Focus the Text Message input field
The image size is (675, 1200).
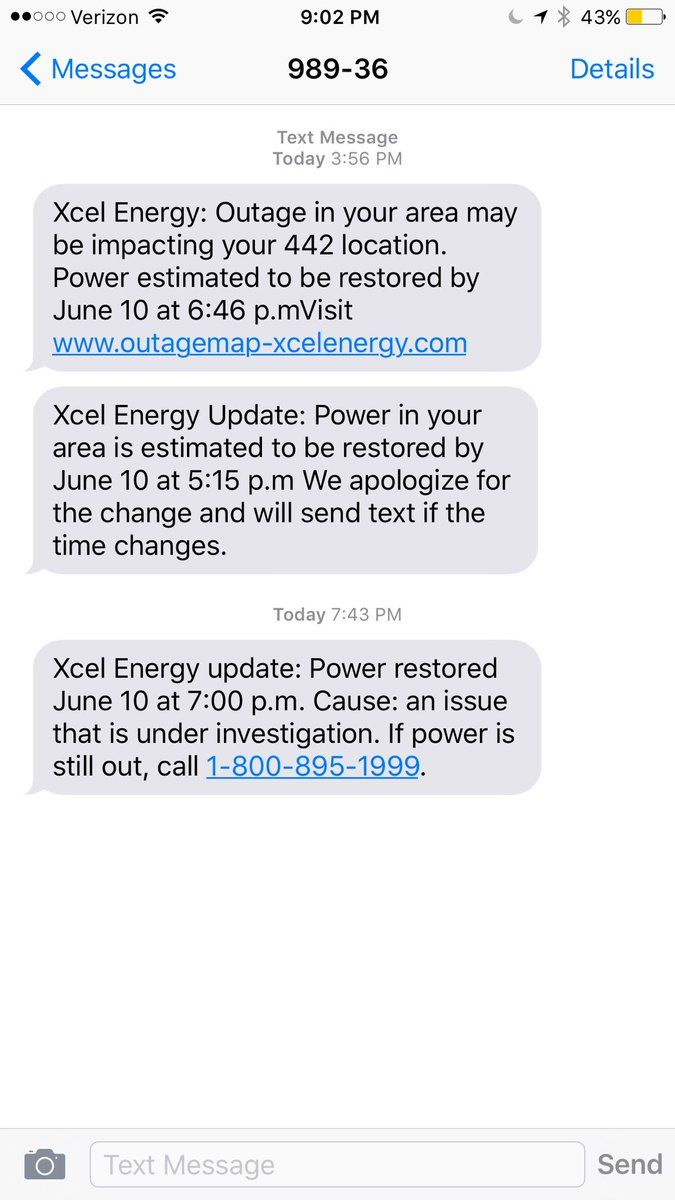(x=337, y=1164)
